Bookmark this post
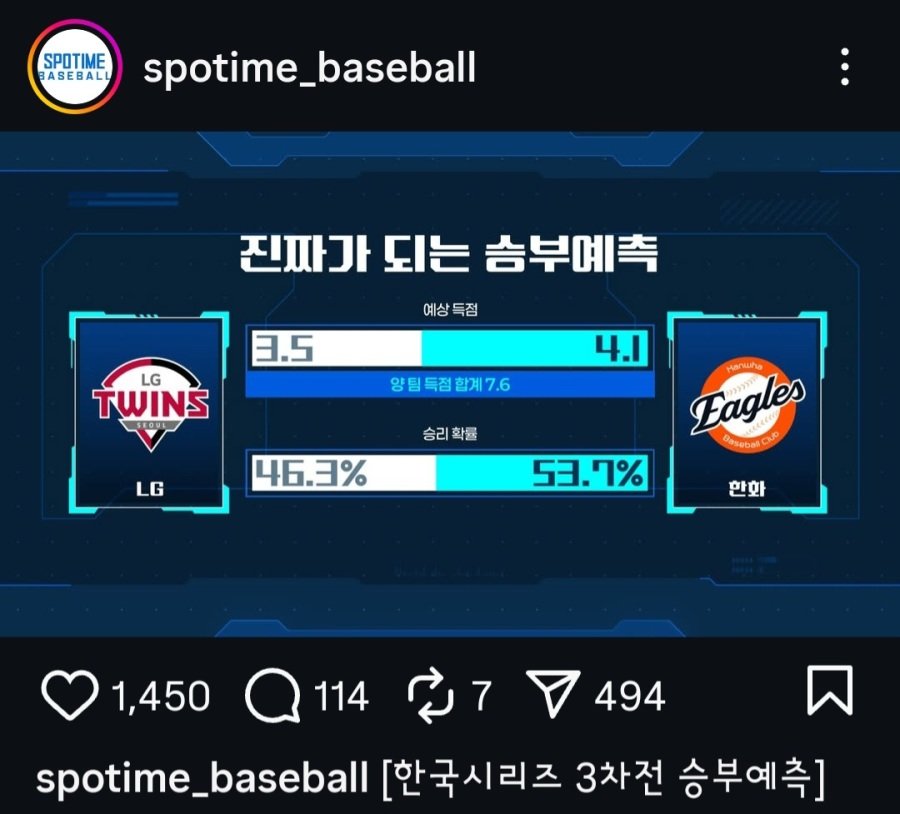This screenshot has width=900, height=814. click(x=829, y=692)
